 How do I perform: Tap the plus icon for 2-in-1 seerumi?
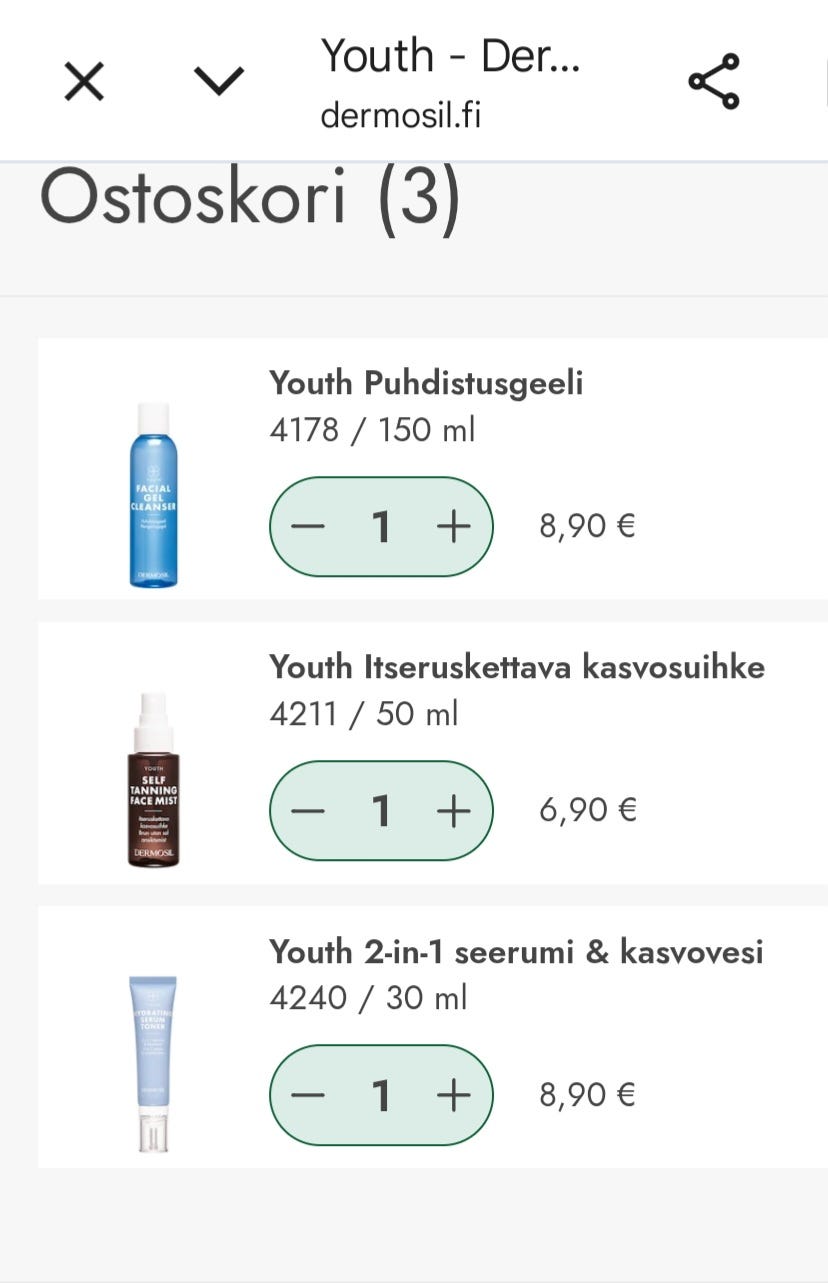[453, 1094]
